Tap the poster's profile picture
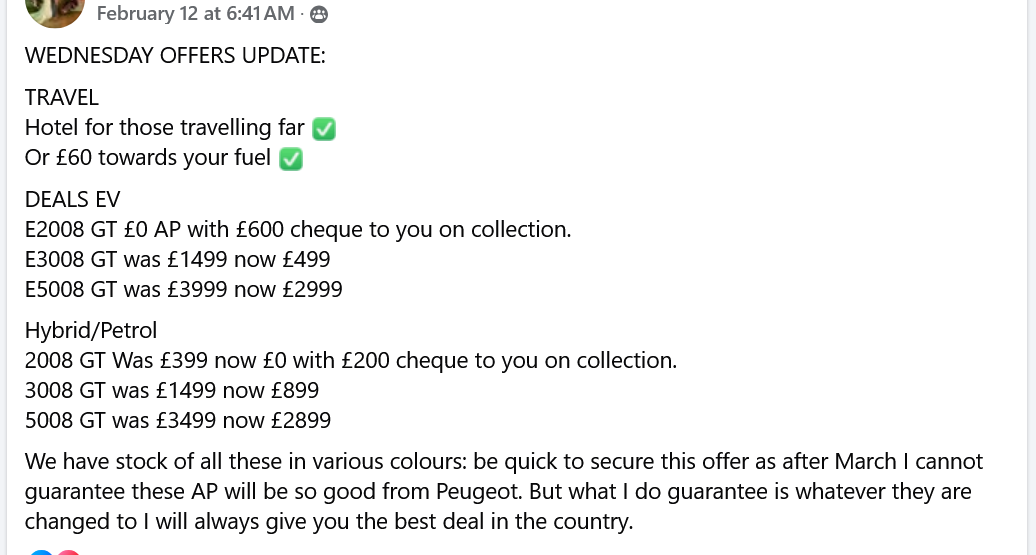The image size is (1036, 555). pyautogui.click(x=54, y=9)
